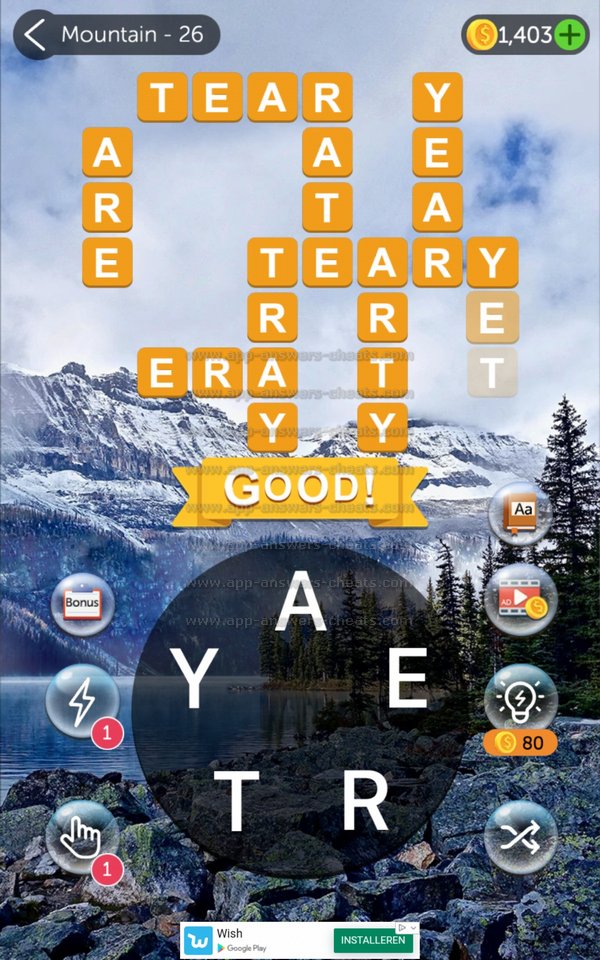Select letter E in the wheel
600x960 pixels.
point(407,681)
